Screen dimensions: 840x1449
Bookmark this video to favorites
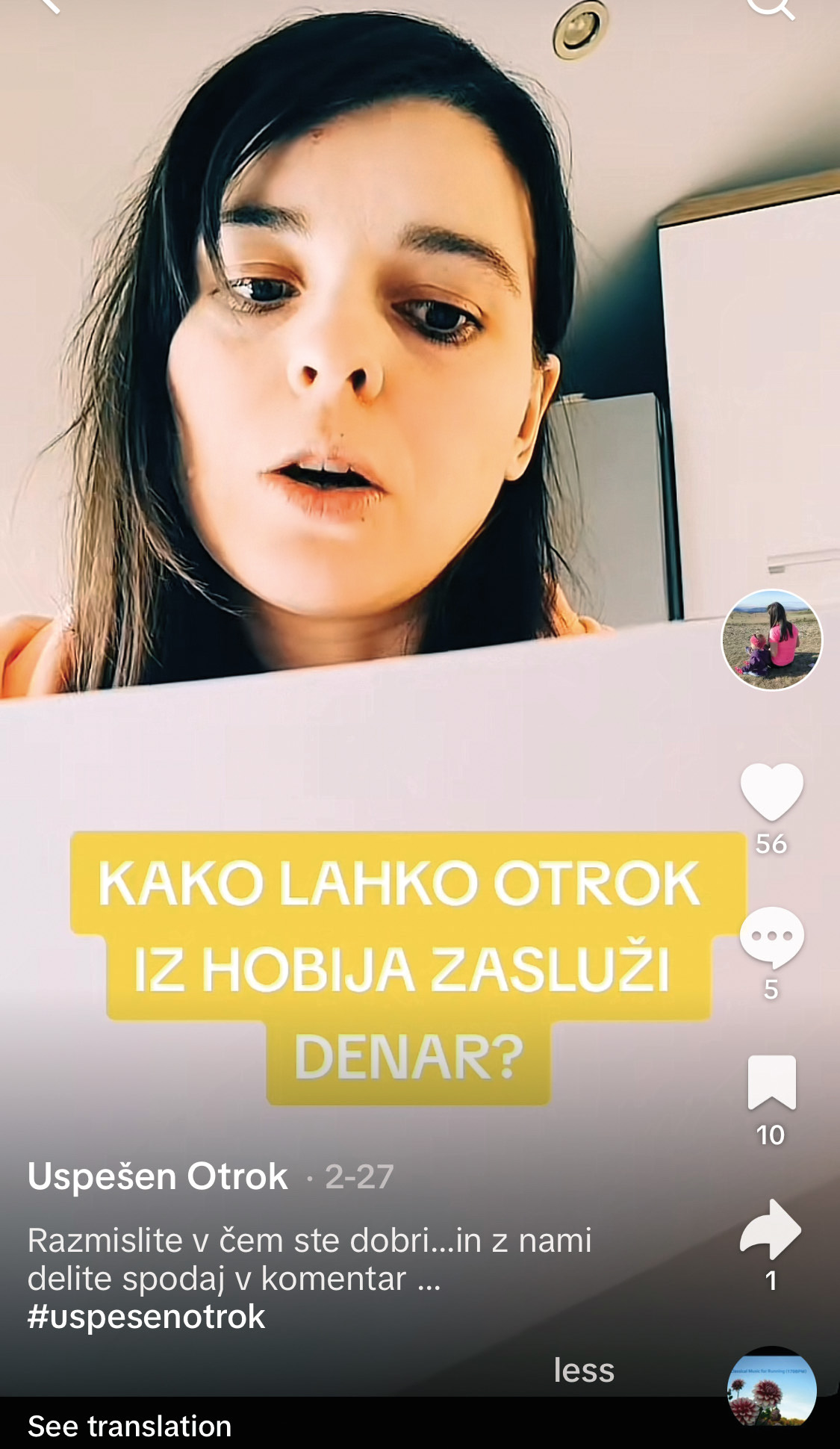pos(771,1082)
